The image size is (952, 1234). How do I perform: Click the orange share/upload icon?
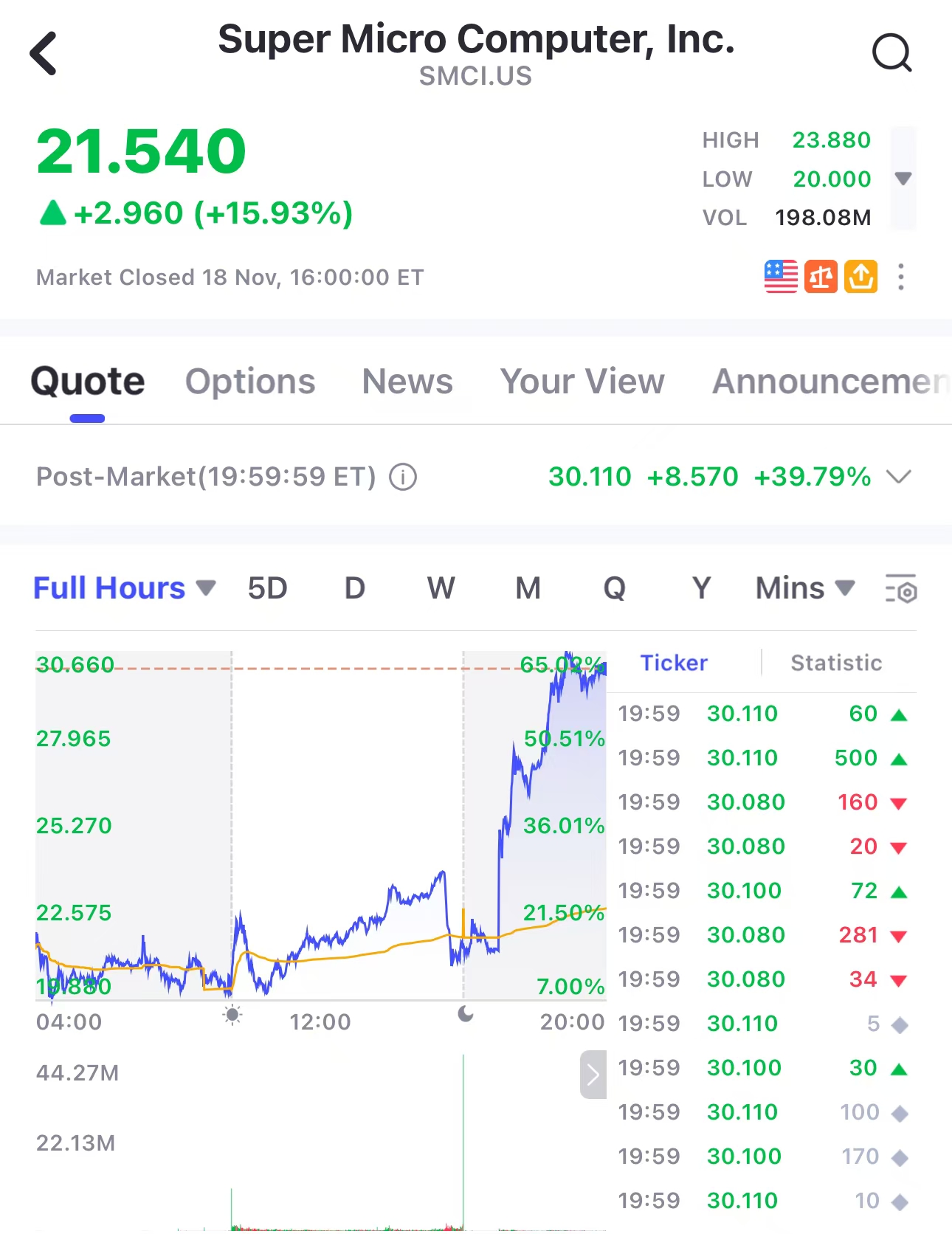[860, 276]
